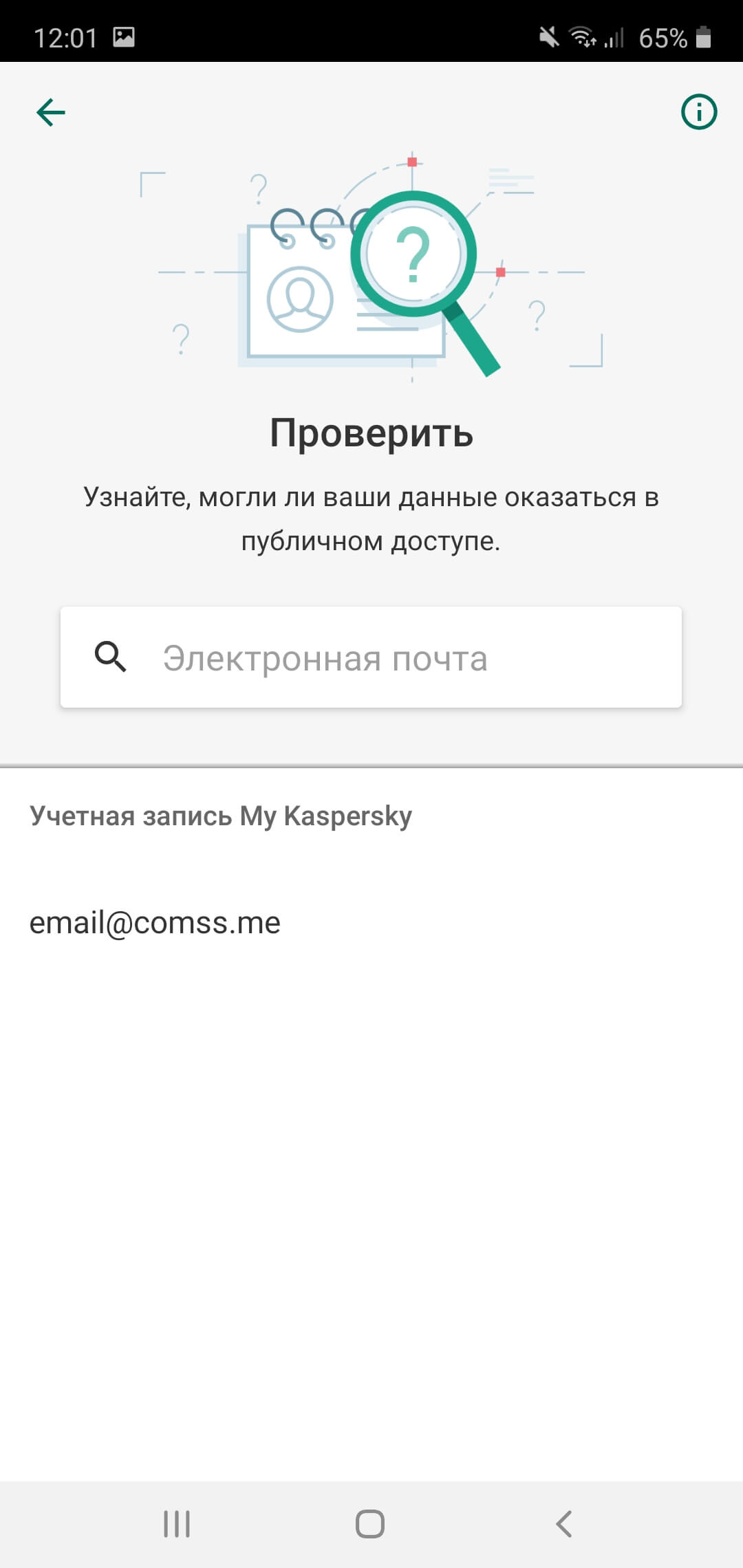Tap the system back button
743x1568 pixels.
tap(563, 1523)
